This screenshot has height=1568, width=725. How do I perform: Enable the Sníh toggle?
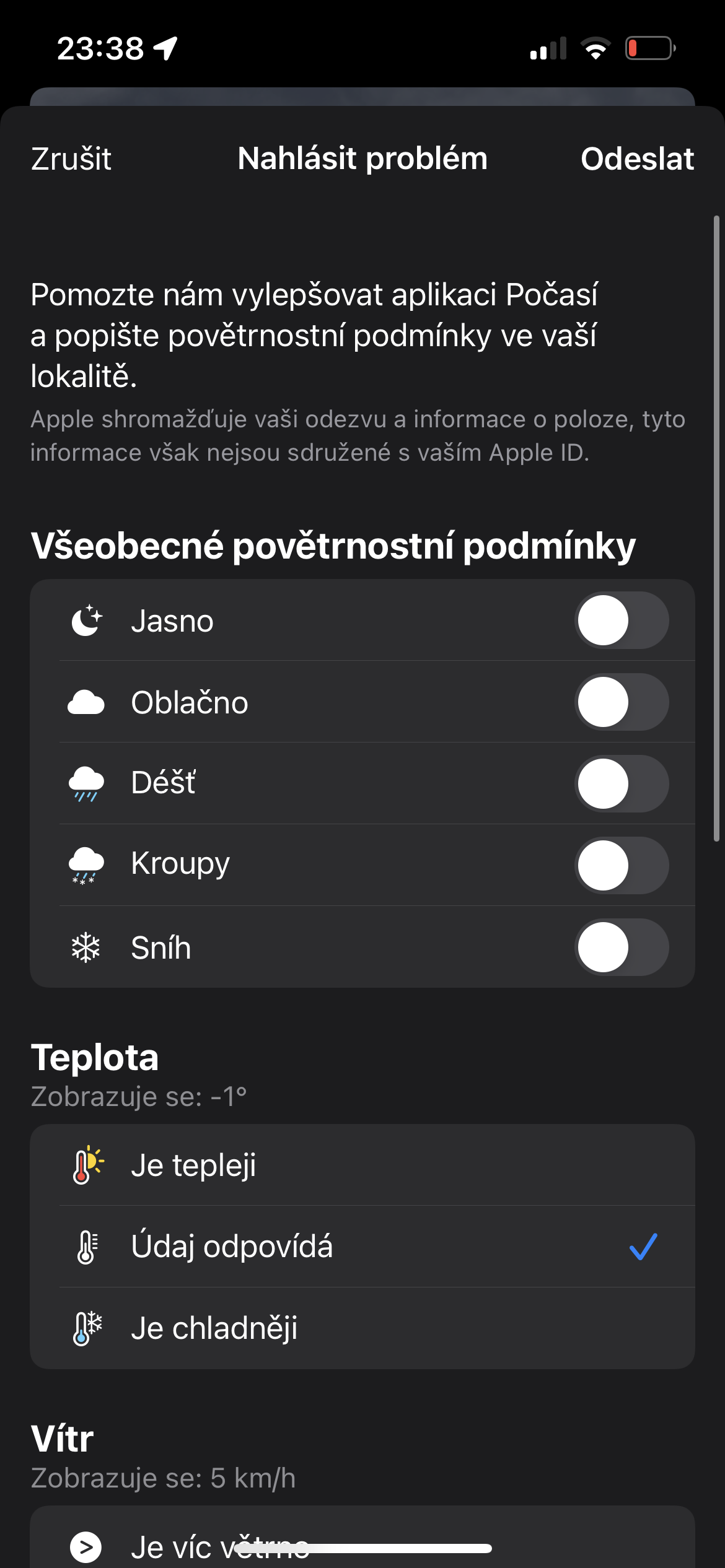click(x=621, y=947)
